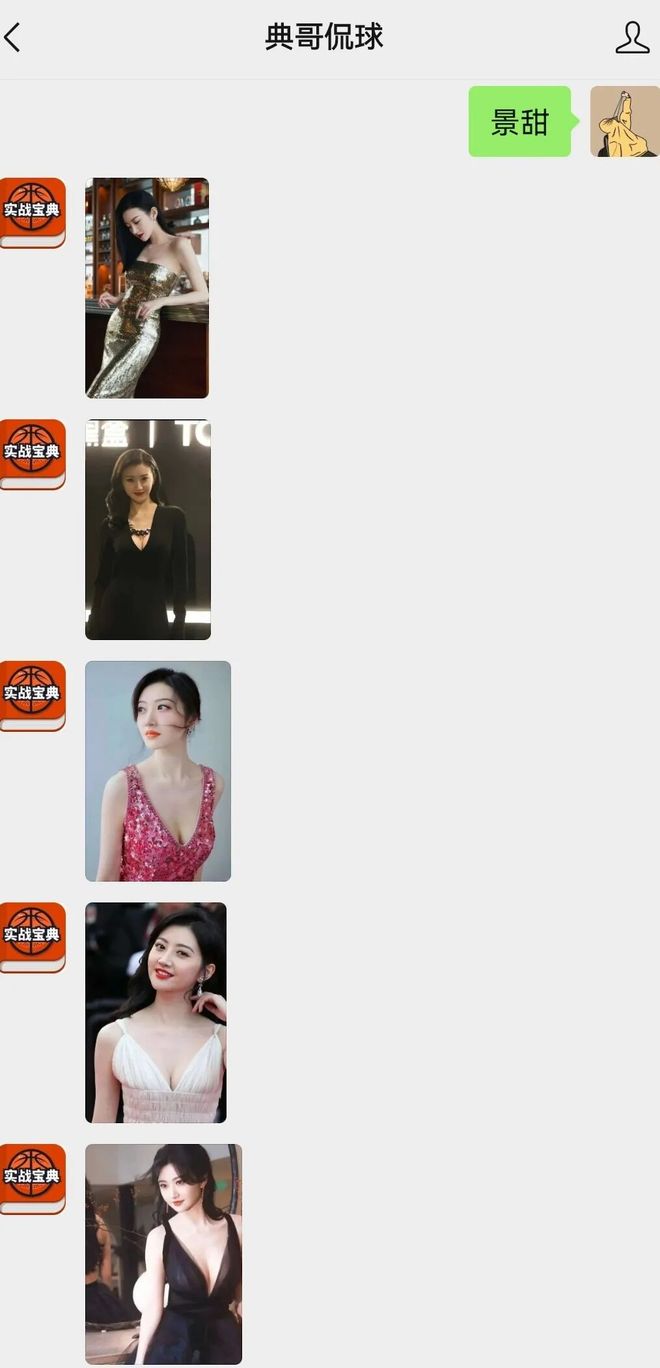Screen dimensions: 660x1368
Task: Open the photo with the gold sequin dress
Action: [147, 288]
